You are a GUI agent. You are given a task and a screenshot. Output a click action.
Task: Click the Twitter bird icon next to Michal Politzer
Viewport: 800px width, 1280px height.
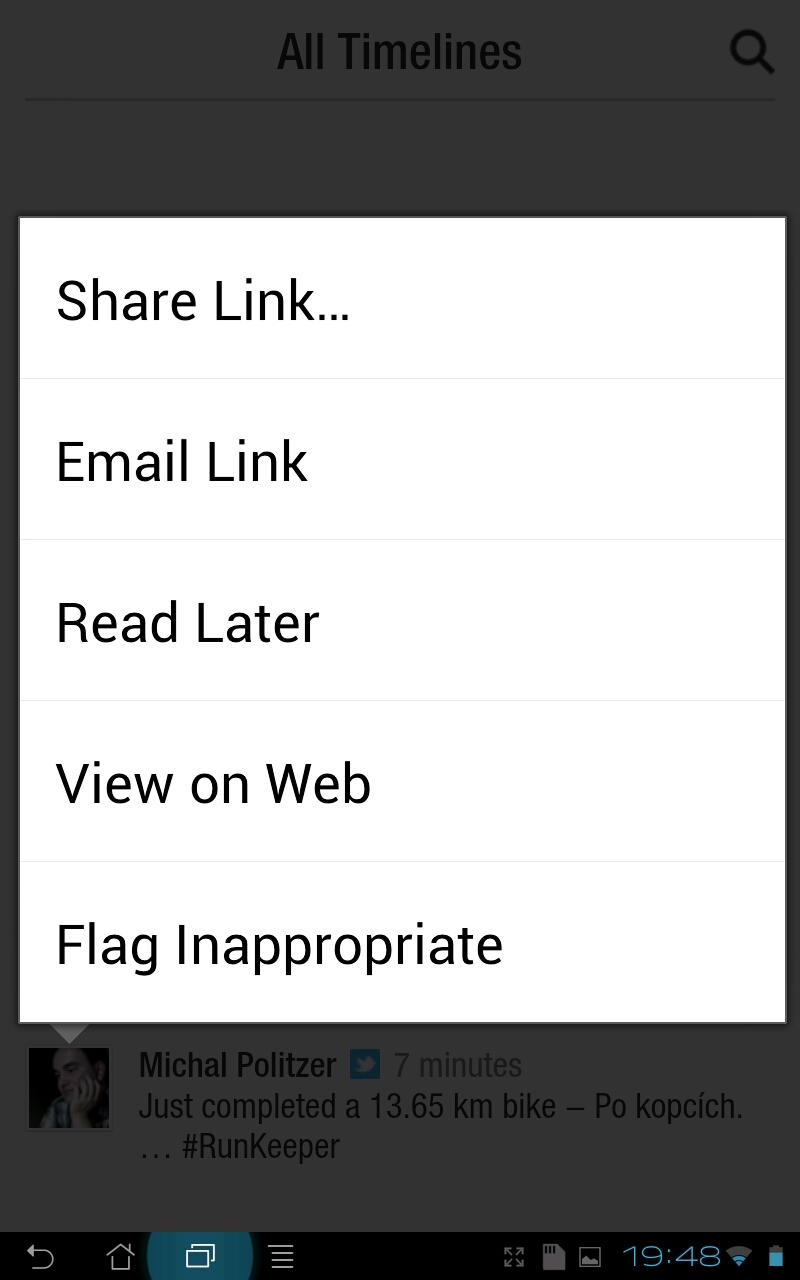tap(364, 1065)
